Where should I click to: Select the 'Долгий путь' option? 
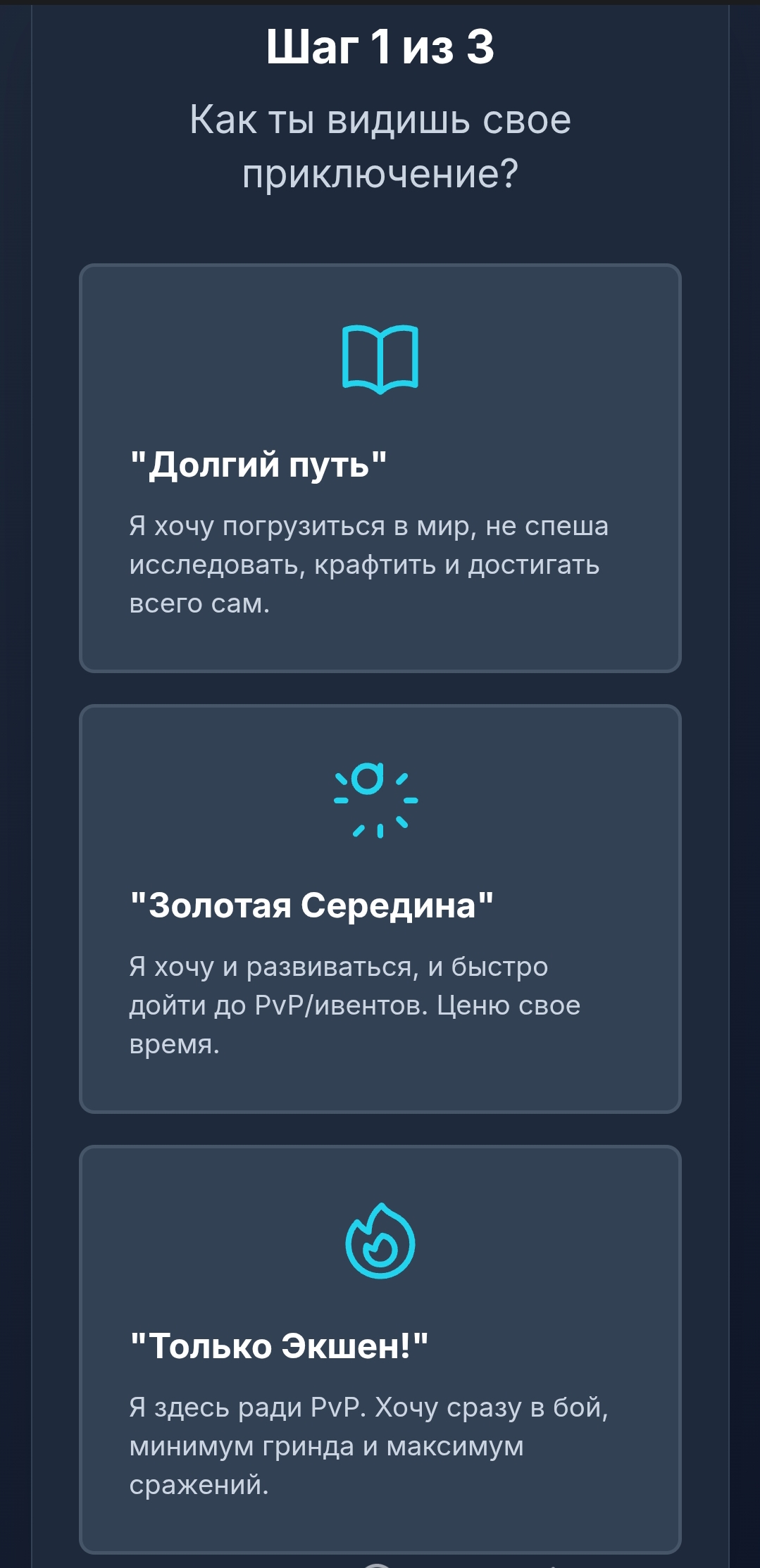[x=380, y=465]
